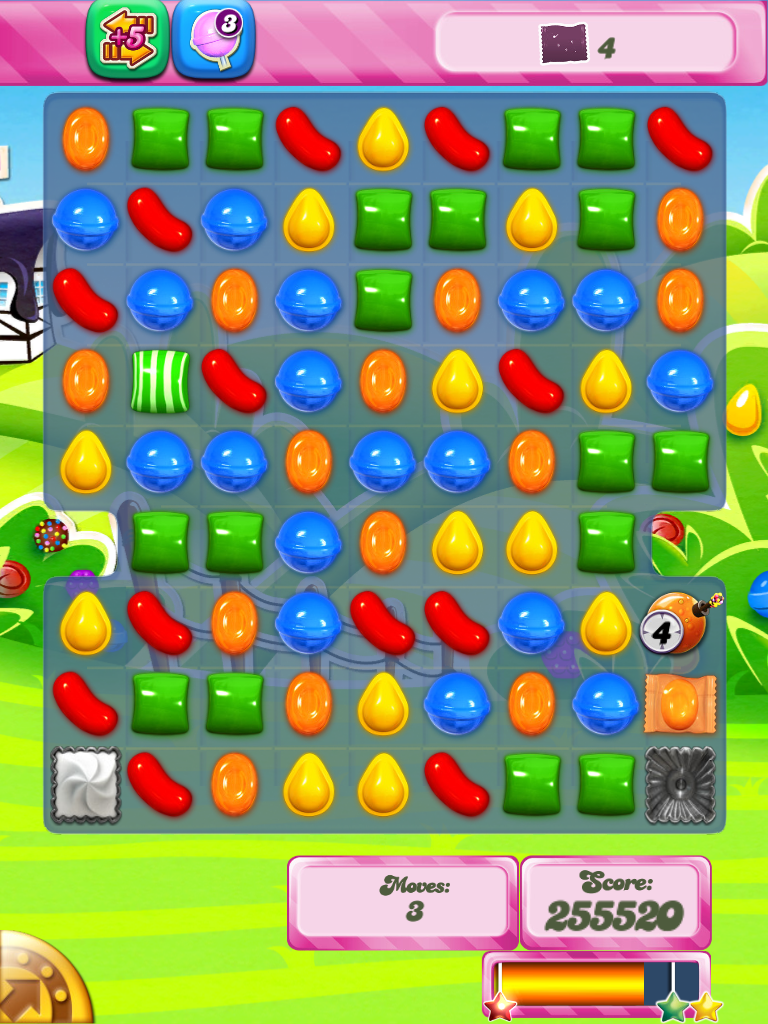Screen dimensions: 768x1024
Task: Select the bomb candy showing 4
Action: [x=679, y=624]
